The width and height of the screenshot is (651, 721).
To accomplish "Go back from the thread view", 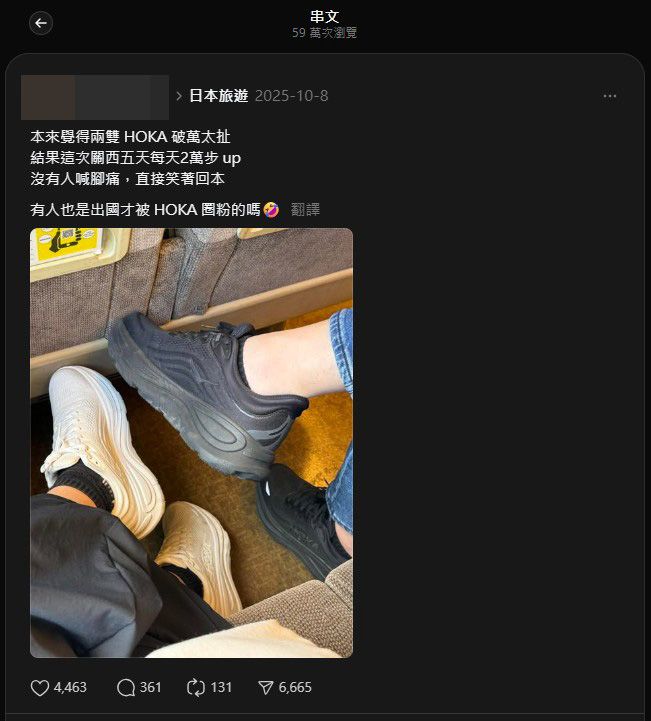I will [41, 23].
